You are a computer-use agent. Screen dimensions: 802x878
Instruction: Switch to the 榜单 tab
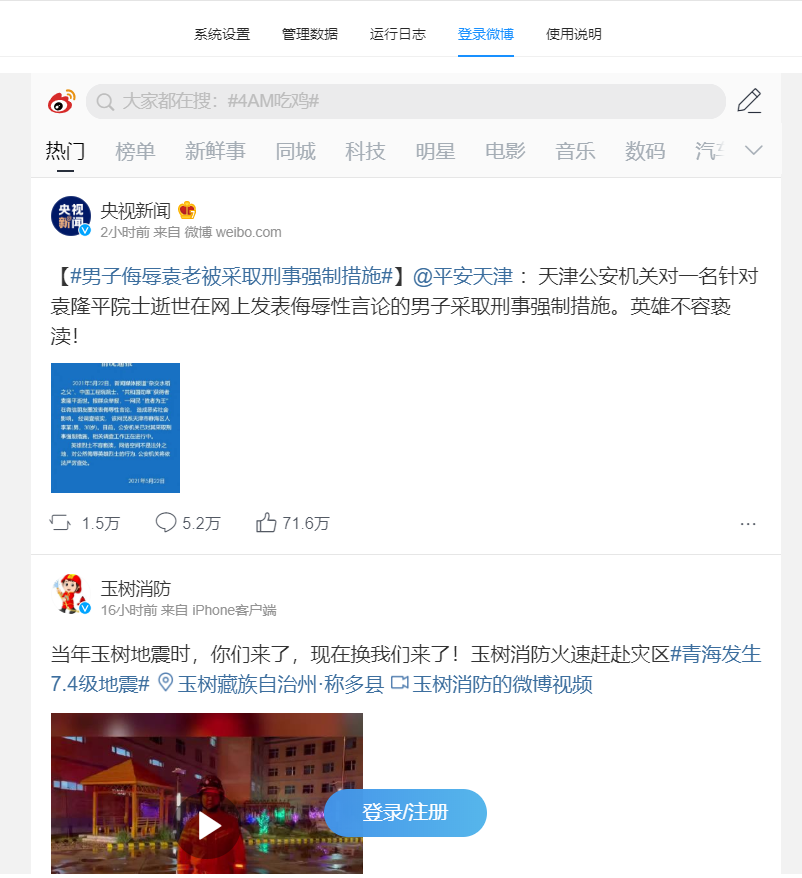point(135,150)
